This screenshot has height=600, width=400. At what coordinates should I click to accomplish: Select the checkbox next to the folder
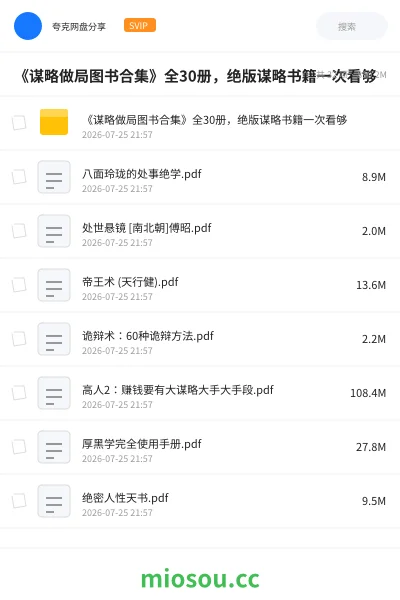[x=19, y=123]
